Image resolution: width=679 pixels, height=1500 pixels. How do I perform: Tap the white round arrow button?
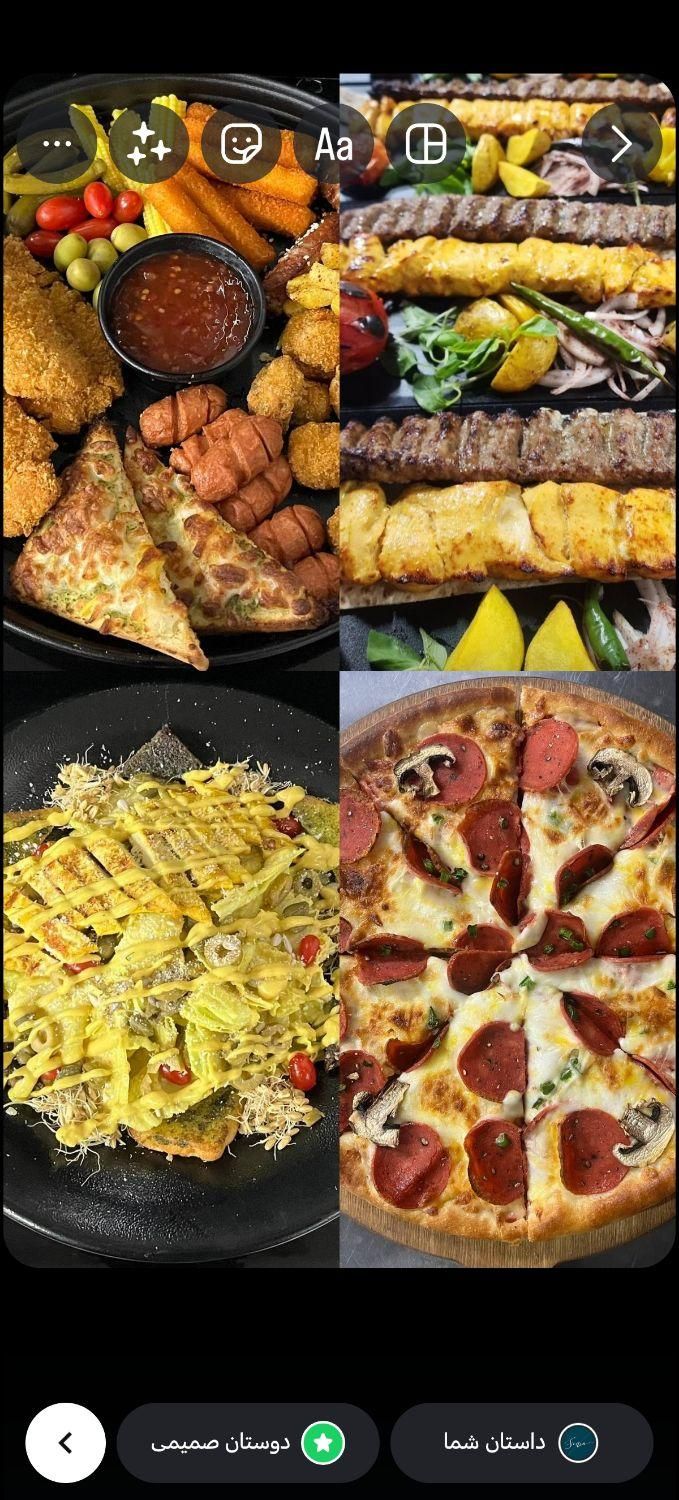66,1442
